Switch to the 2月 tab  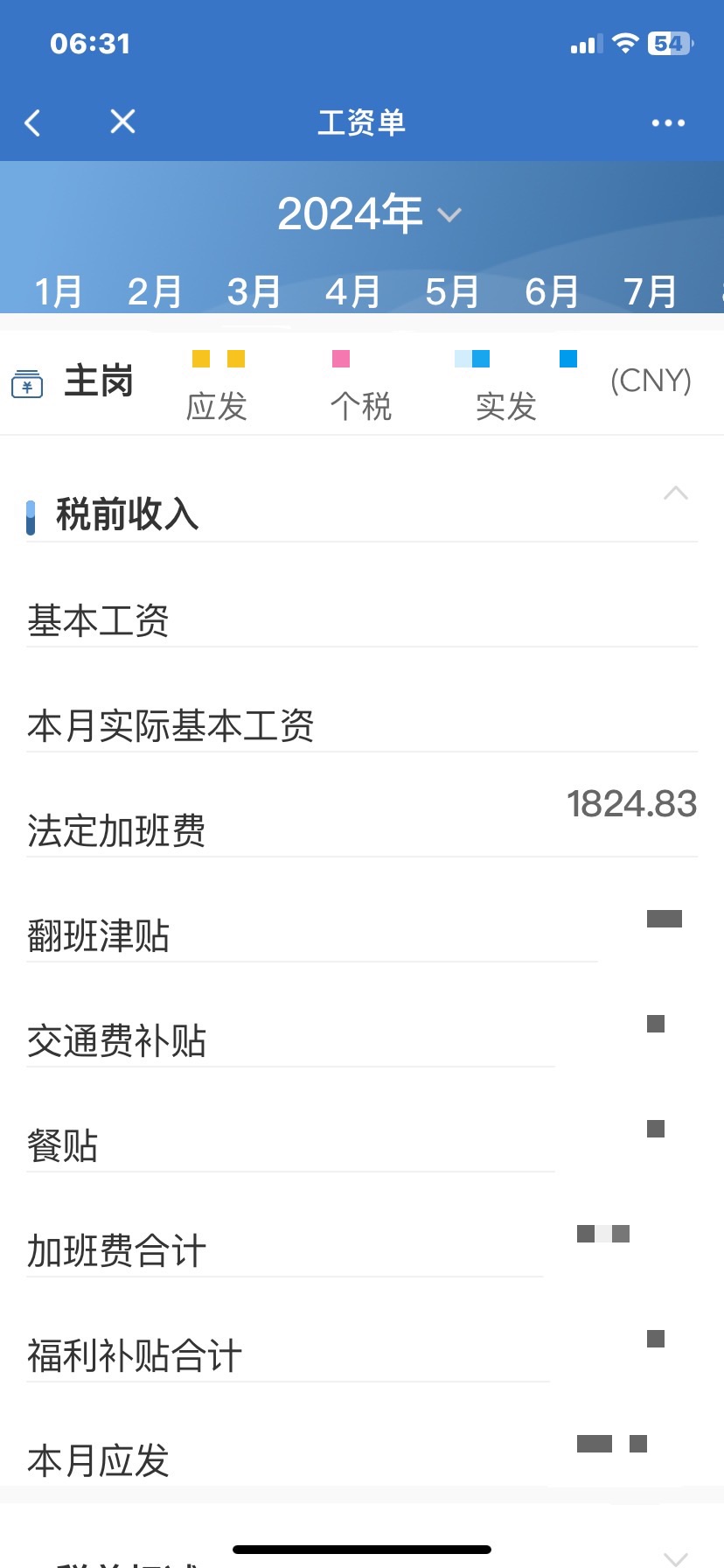(x=155, y=291)
